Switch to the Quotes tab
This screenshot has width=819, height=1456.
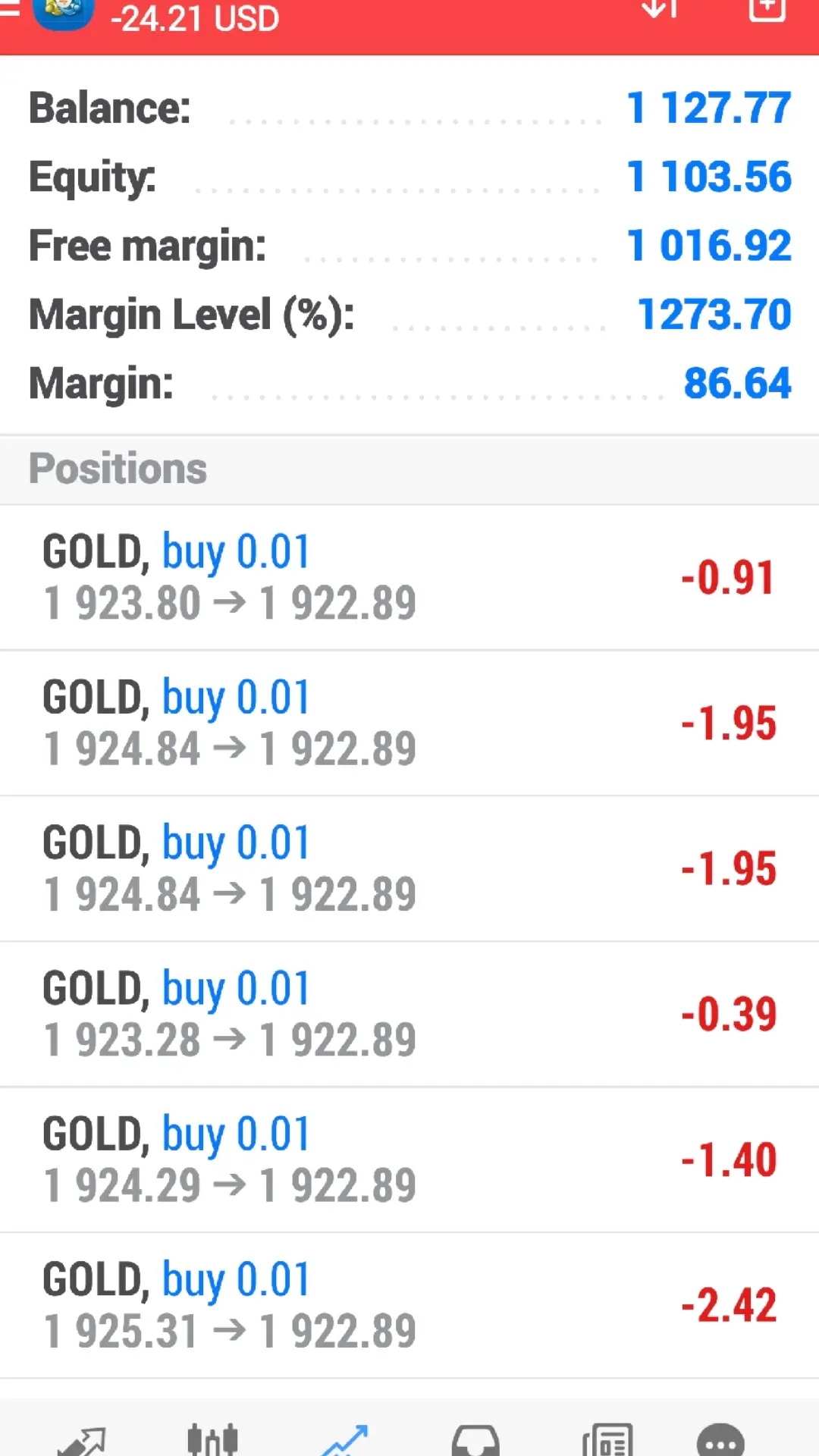click(x=81, y=1439)
